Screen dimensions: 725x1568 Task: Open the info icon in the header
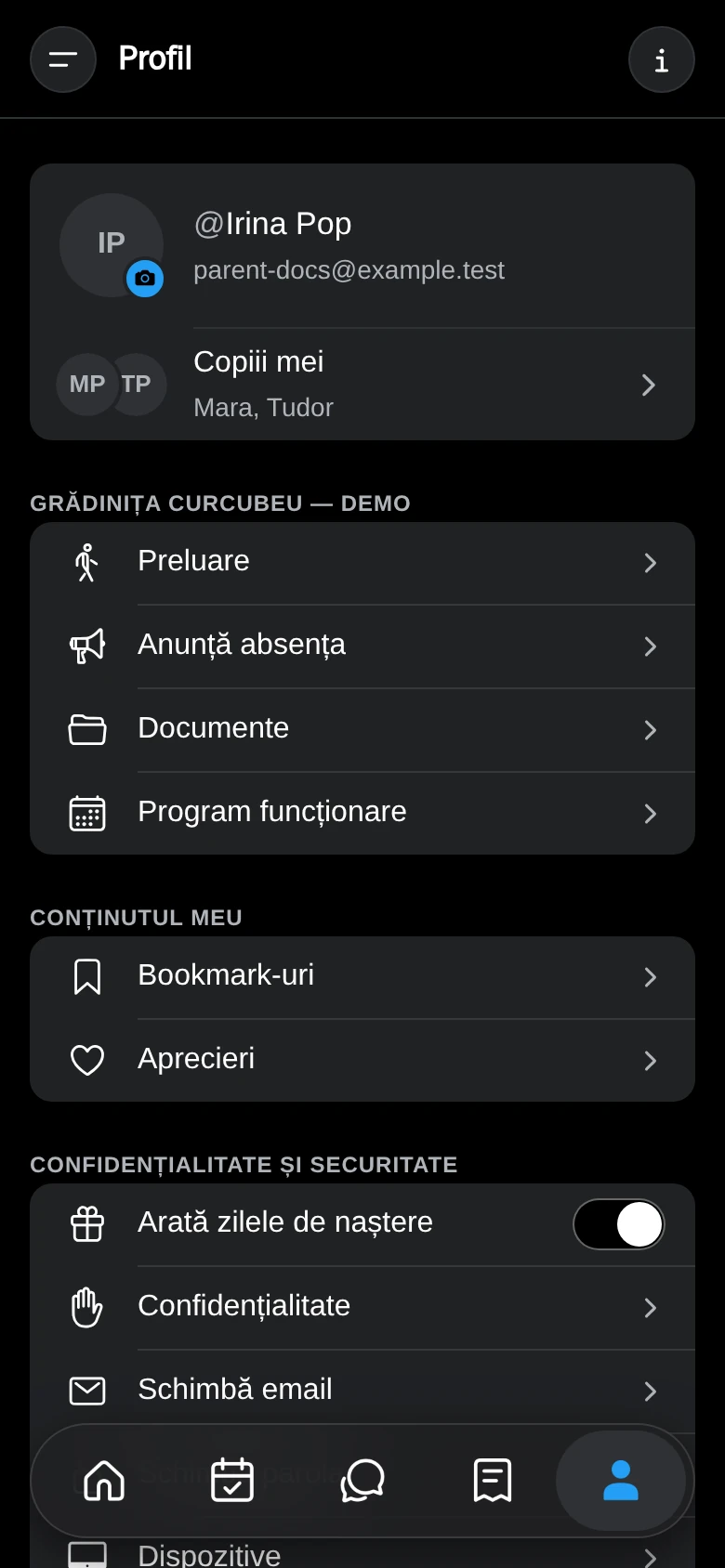click(662, 59)
